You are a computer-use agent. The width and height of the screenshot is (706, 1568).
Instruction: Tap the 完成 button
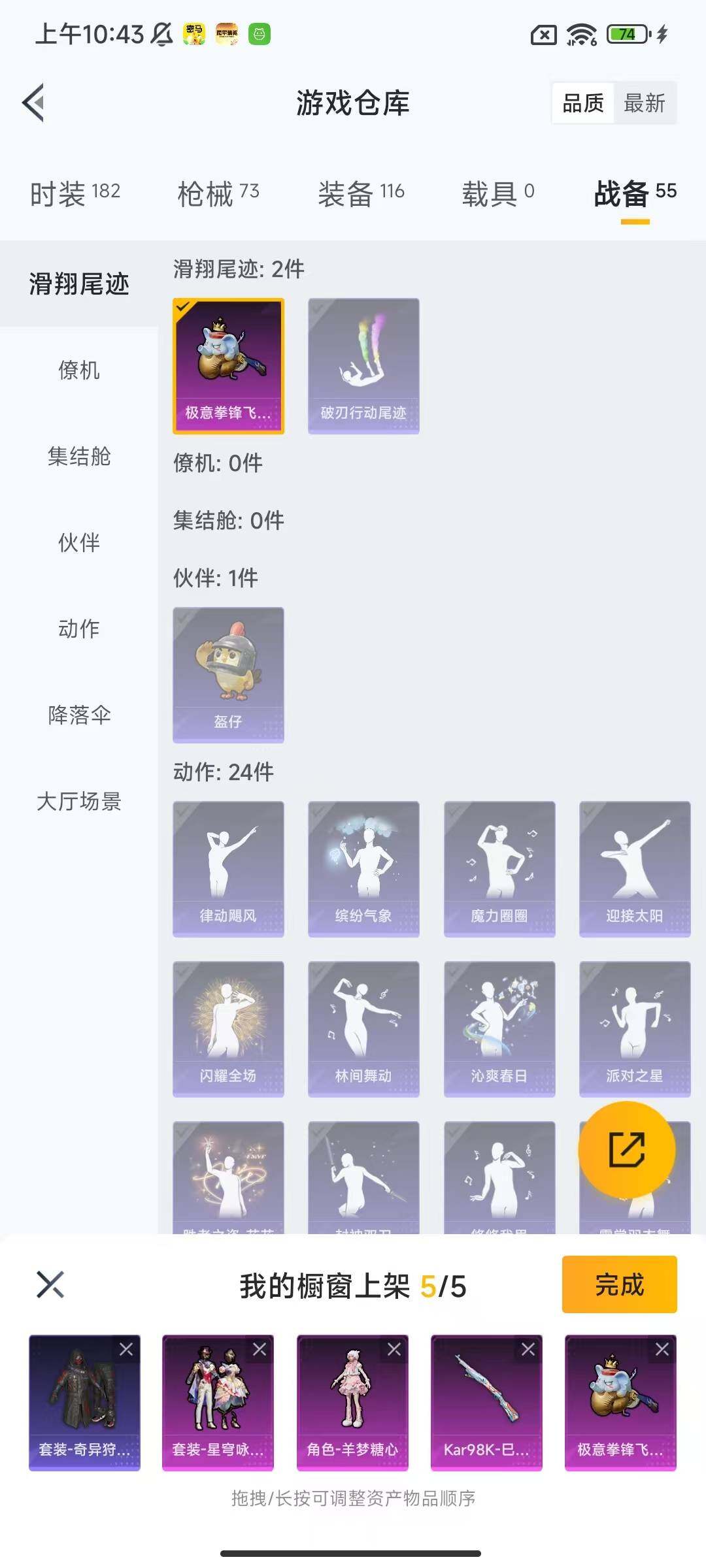[x=619, y=1284]
